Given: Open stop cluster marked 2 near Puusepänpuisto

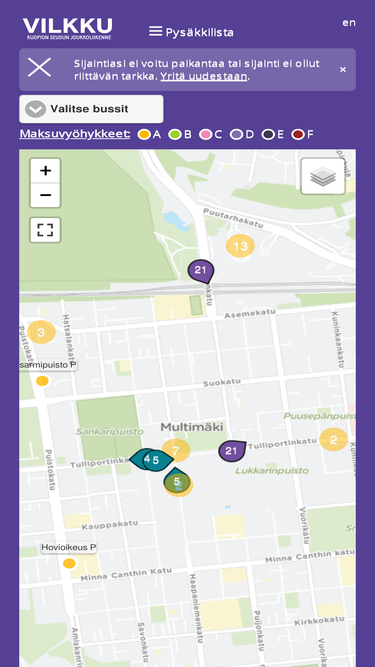Looking at the screenshot, I should point(333,439).
